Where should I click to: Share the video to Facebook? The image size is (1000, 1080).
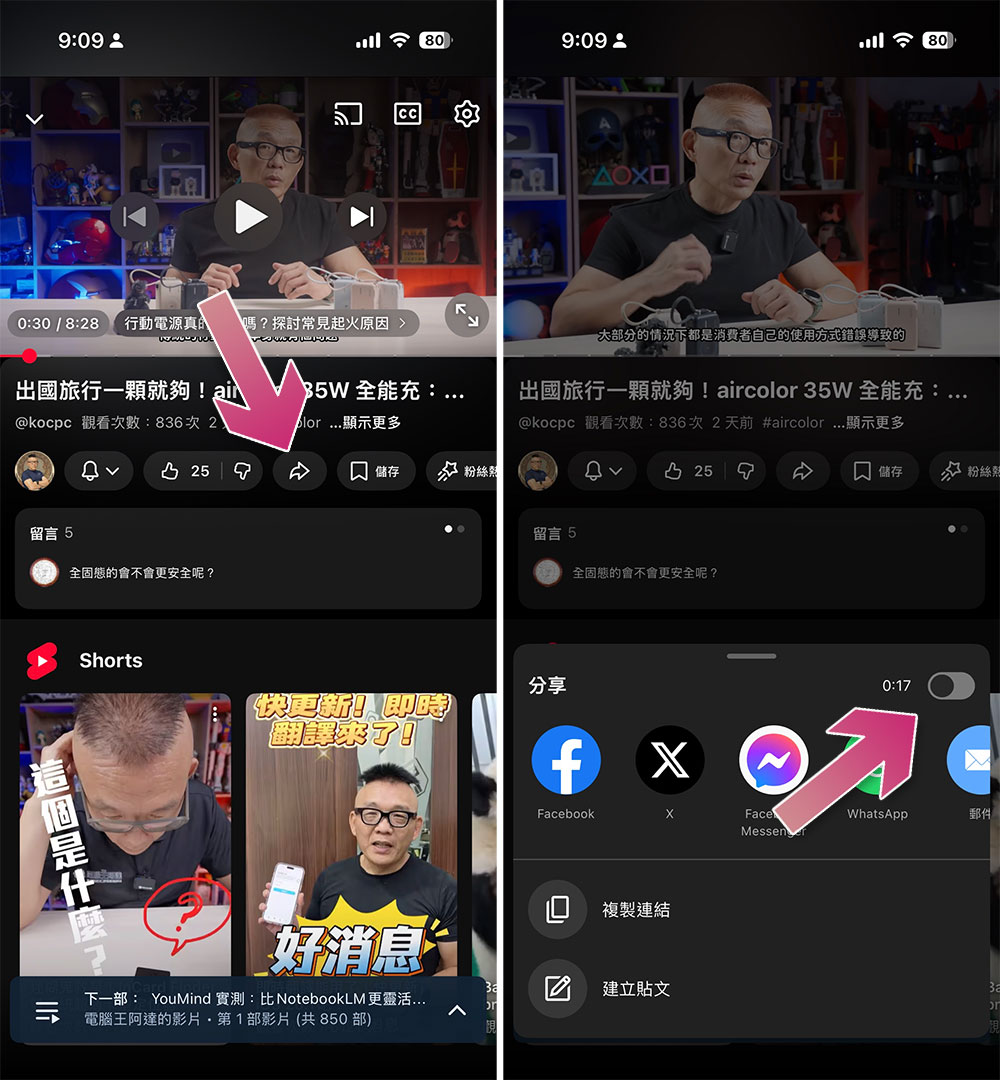566,760
